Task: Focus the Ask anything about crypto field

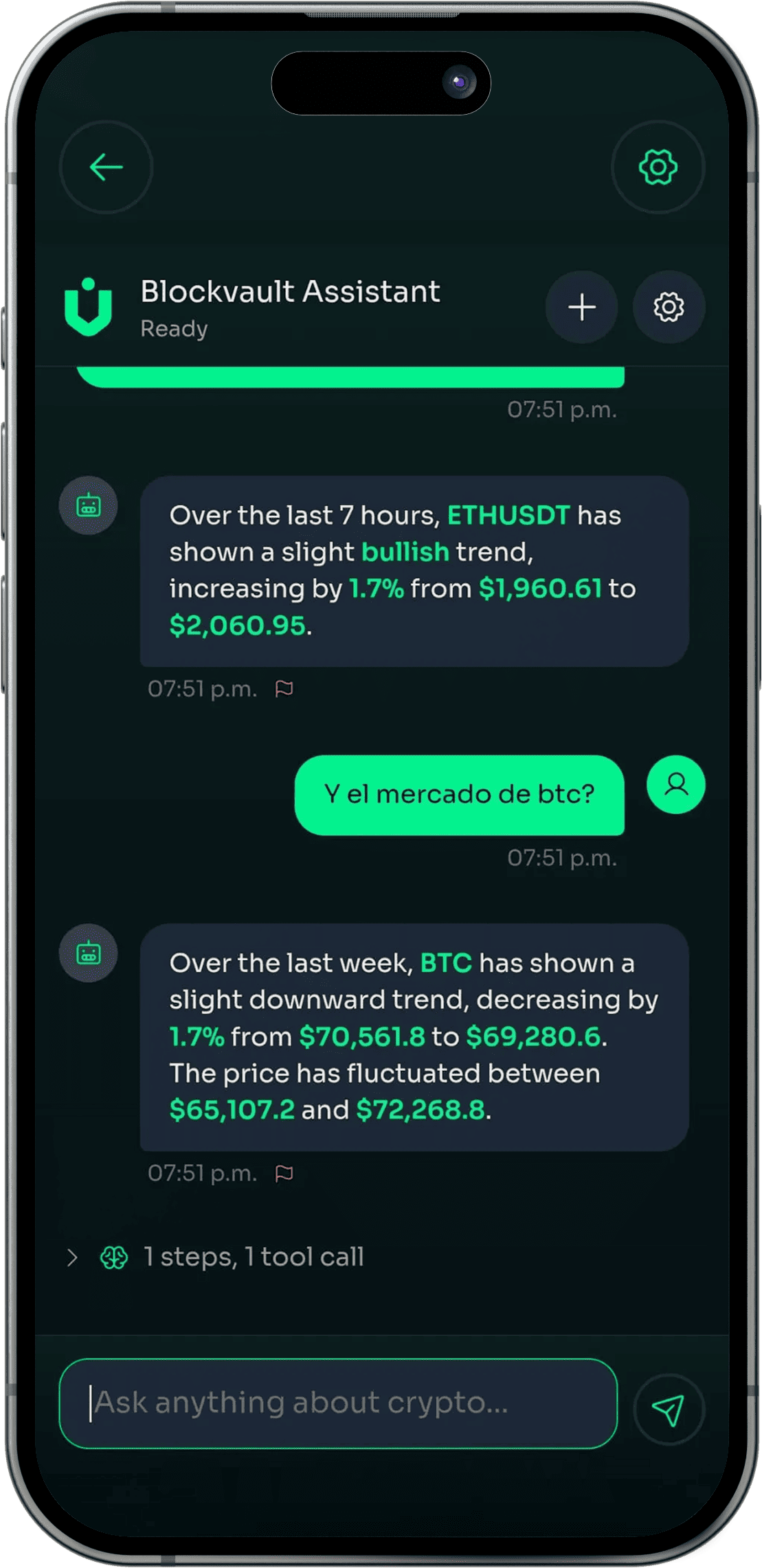Action: click(338, 1403)
